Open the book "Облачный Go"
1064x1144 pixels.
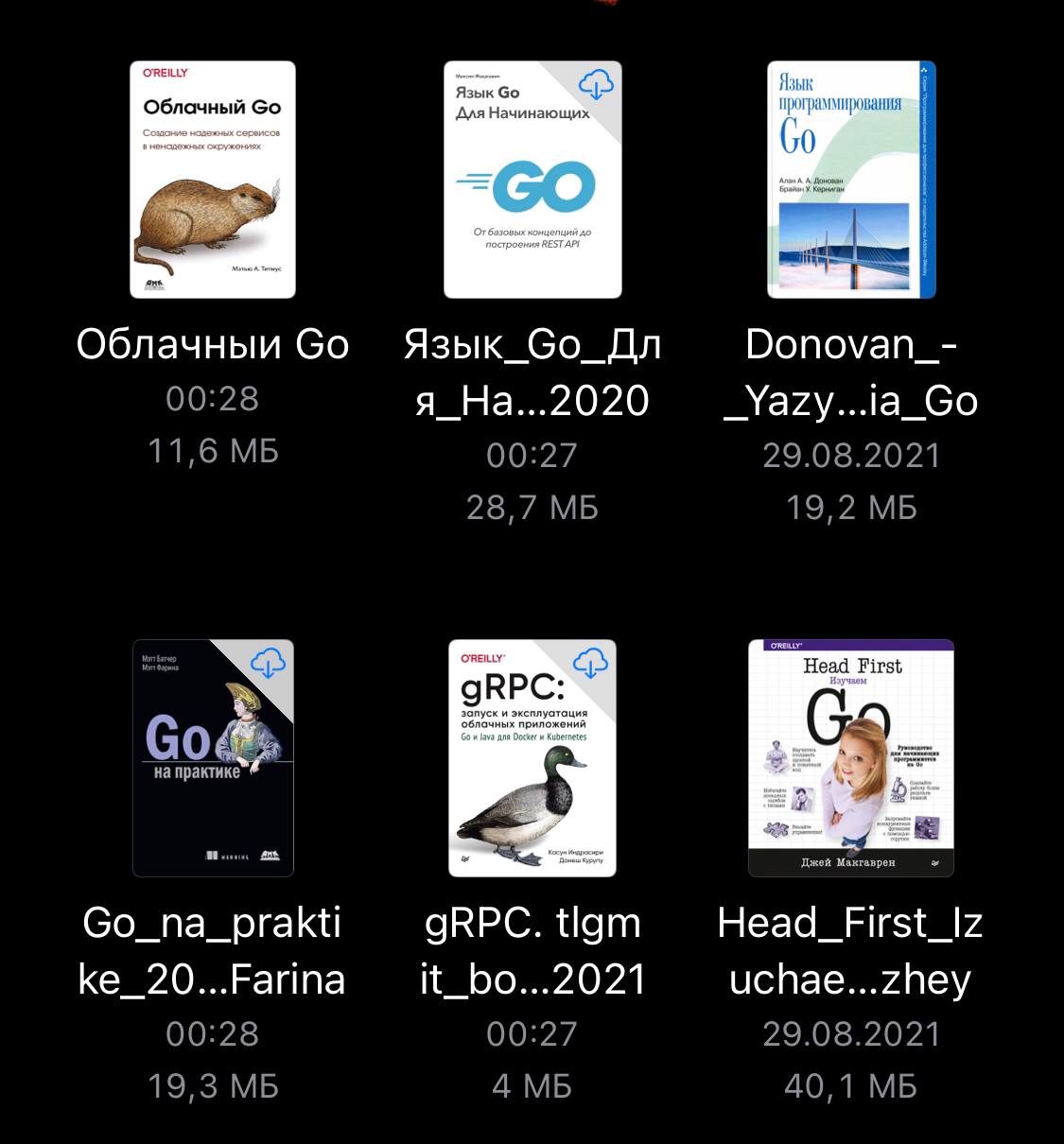pyautogui.click(x=213, y=180)
